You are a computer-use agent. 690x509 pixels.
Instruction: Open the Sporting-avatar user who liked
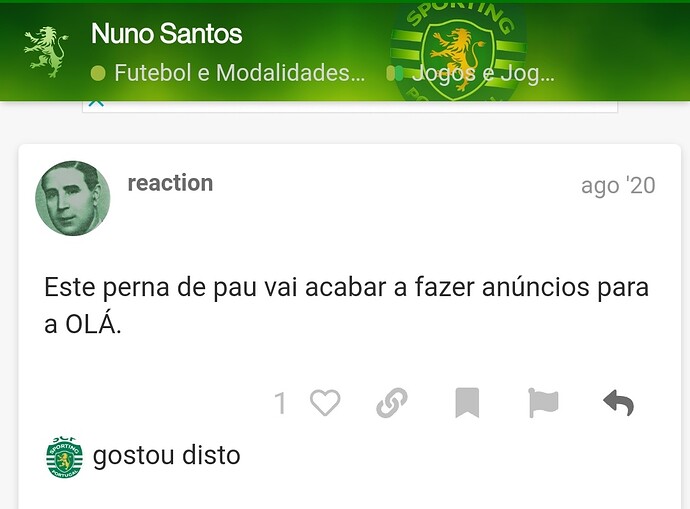click(x=65, y=456)
